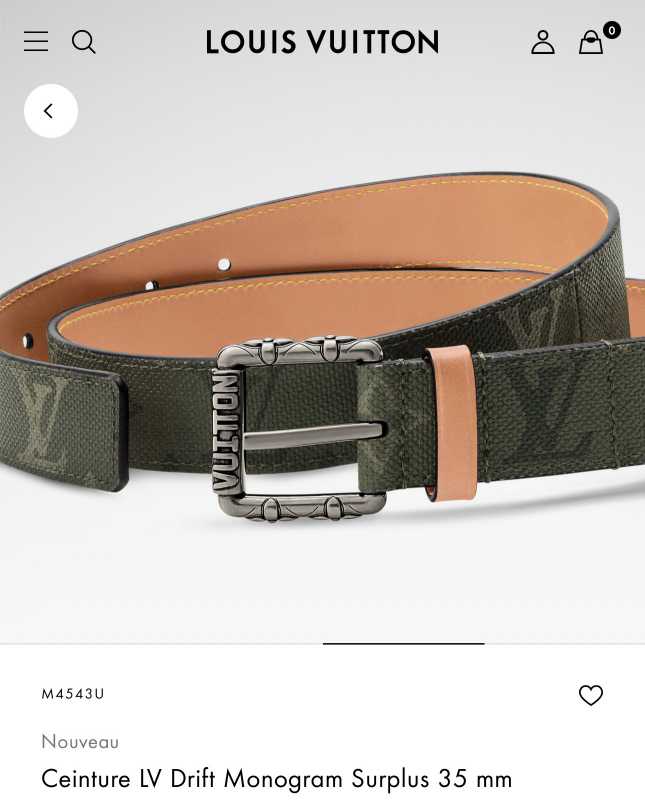Add belt to wishlist heart

591,695
